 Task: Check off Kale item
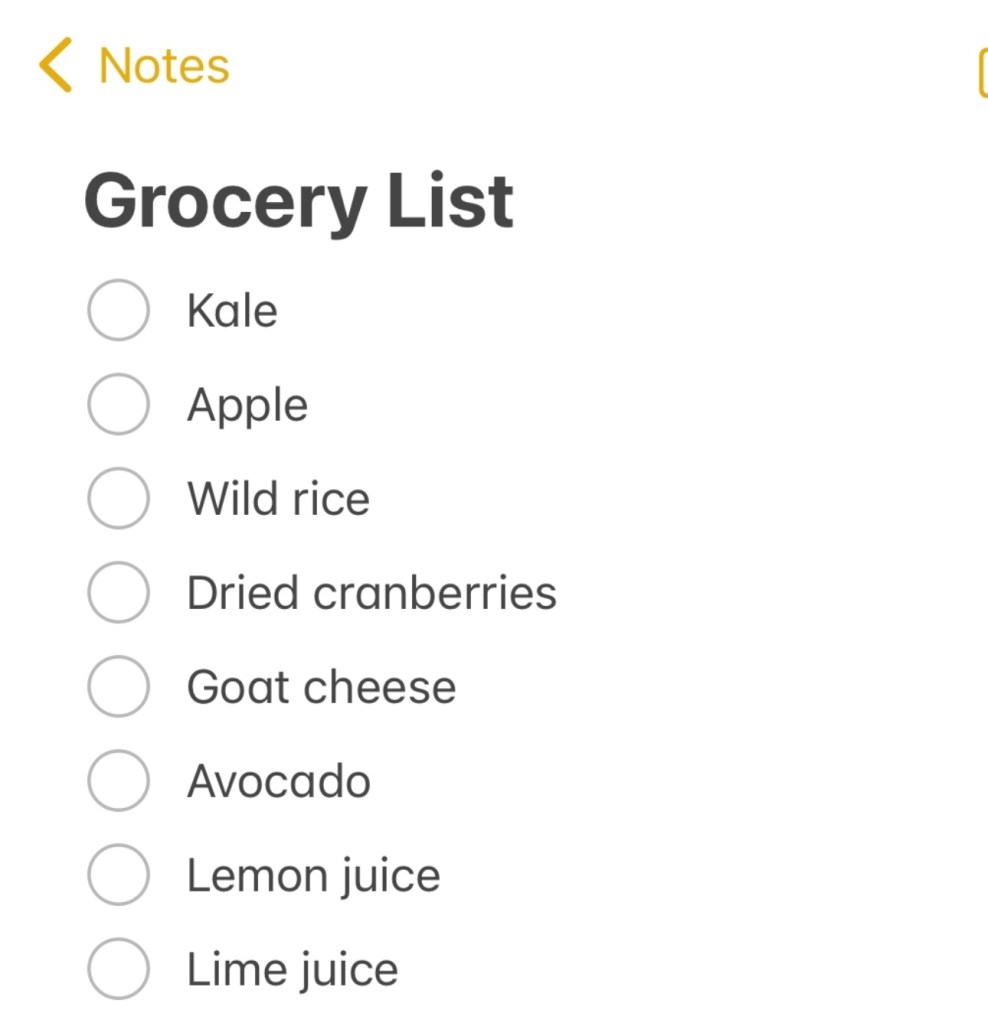[x=118, y=311]
